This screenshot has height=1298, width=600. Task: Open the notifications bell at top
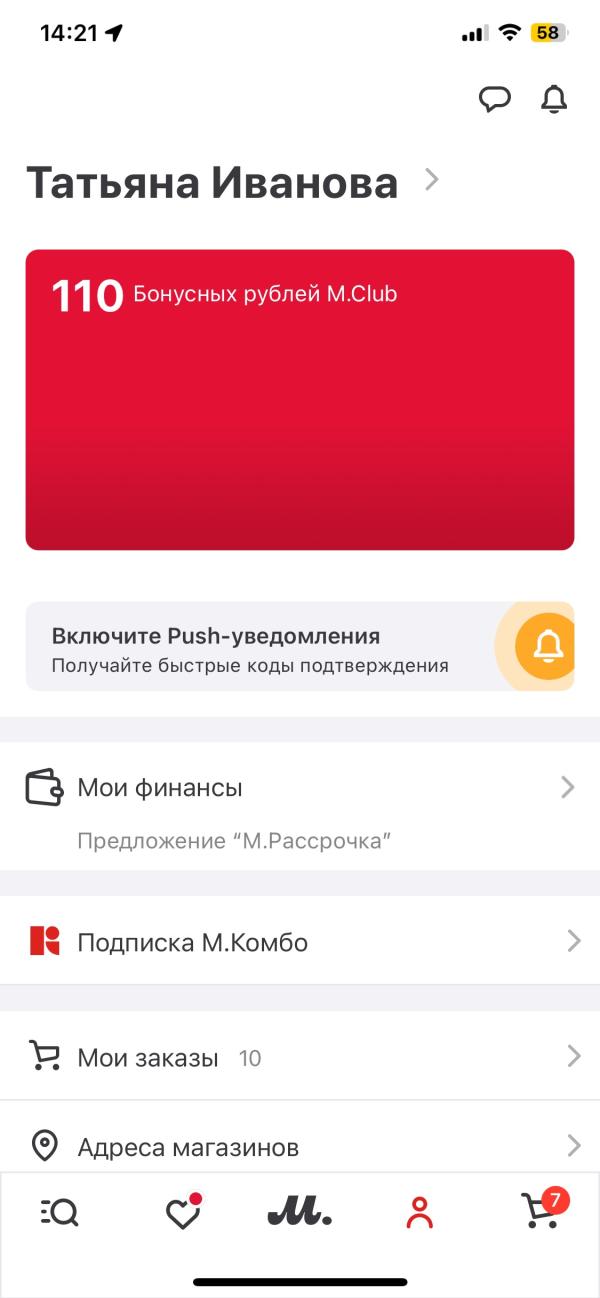pyautogui.click(x=554, y=99)
